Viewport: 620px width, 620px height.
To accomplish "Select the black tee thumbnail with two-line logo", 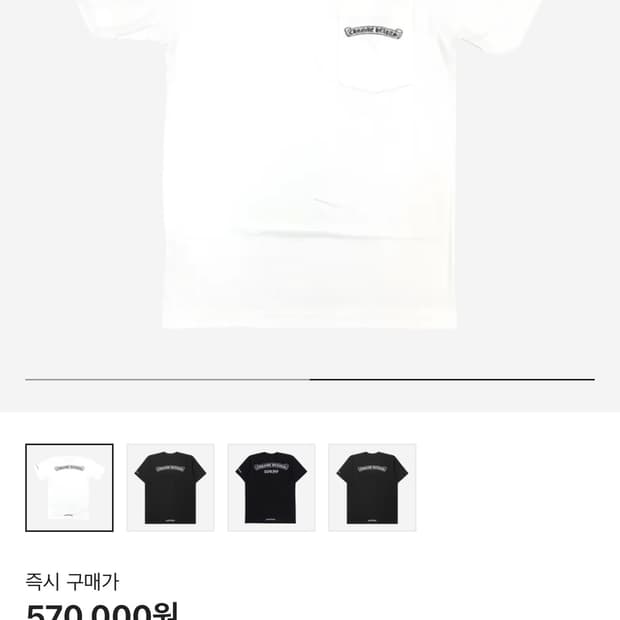I will pos(271,488).
